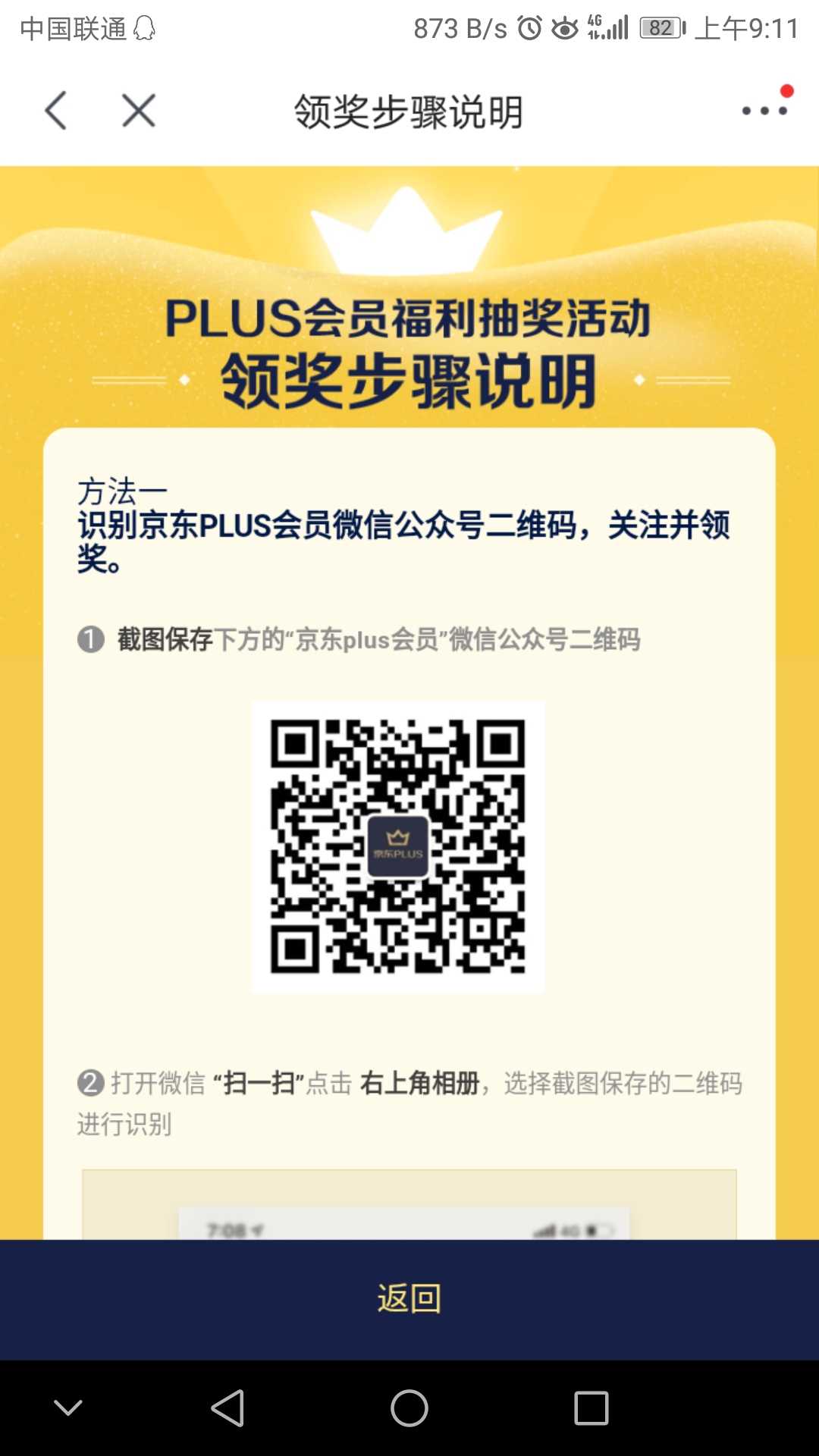This screenshot has width=819, height=1456.
Task: Go back using the header arrow
Action: pos(56,111)
